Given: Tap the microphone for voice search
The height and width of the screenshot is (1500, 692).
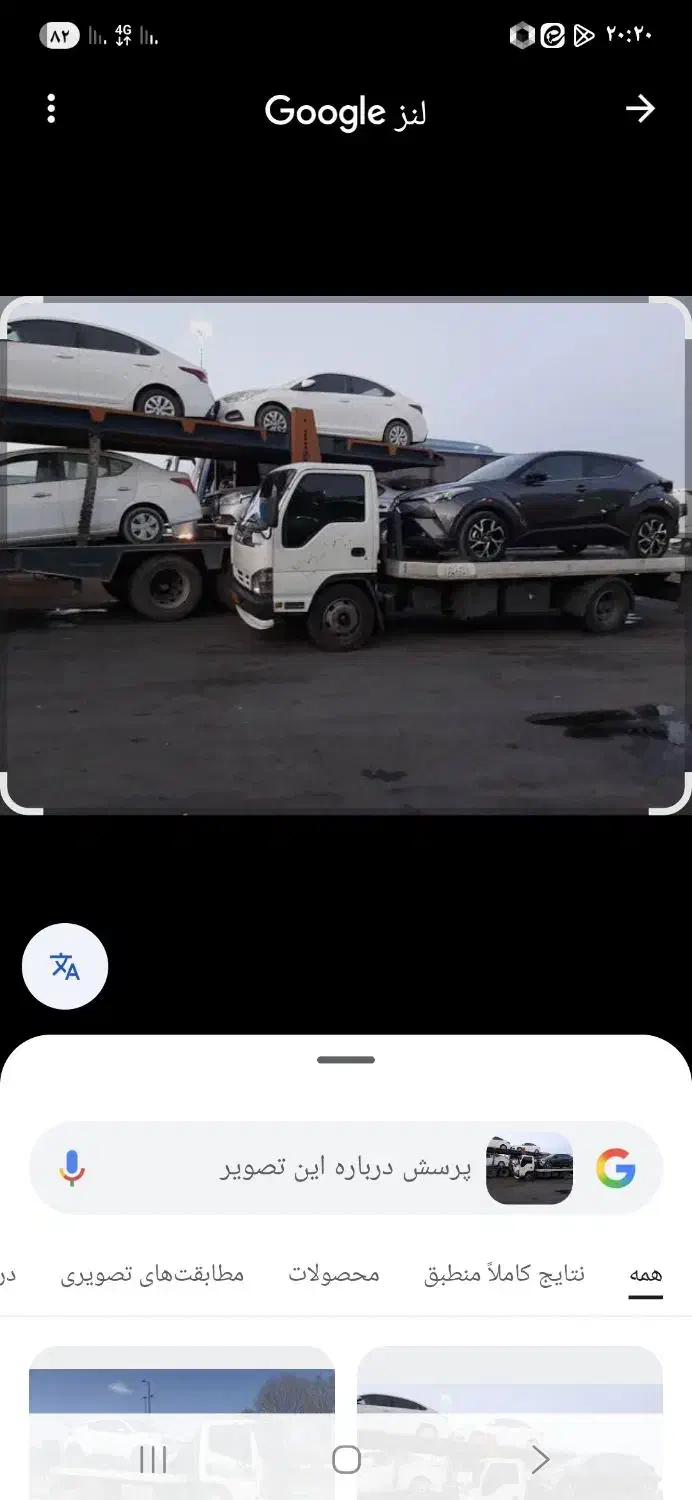Looking at the screenshot, I should (71, 1168).
